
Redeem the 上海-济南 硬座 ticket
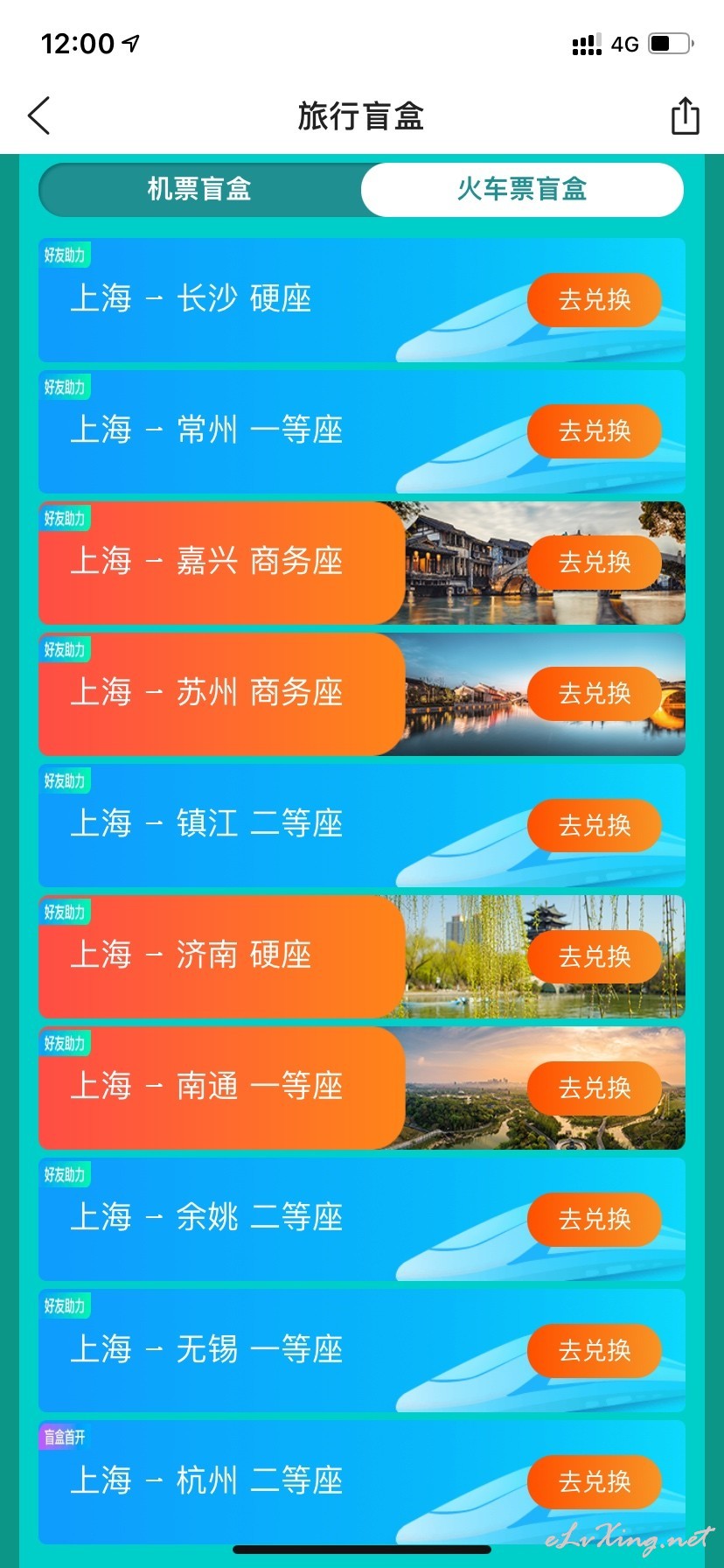[x=595, y=956]
